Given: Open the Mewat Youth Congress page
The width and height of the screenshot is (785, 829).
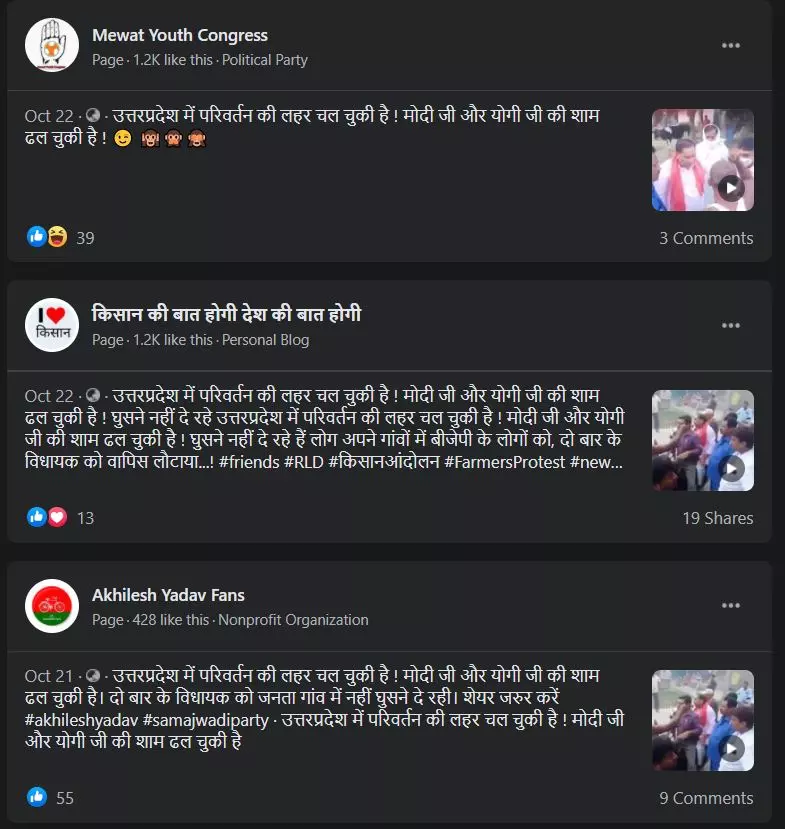Looking at the screenshot, I should (179, 35).
